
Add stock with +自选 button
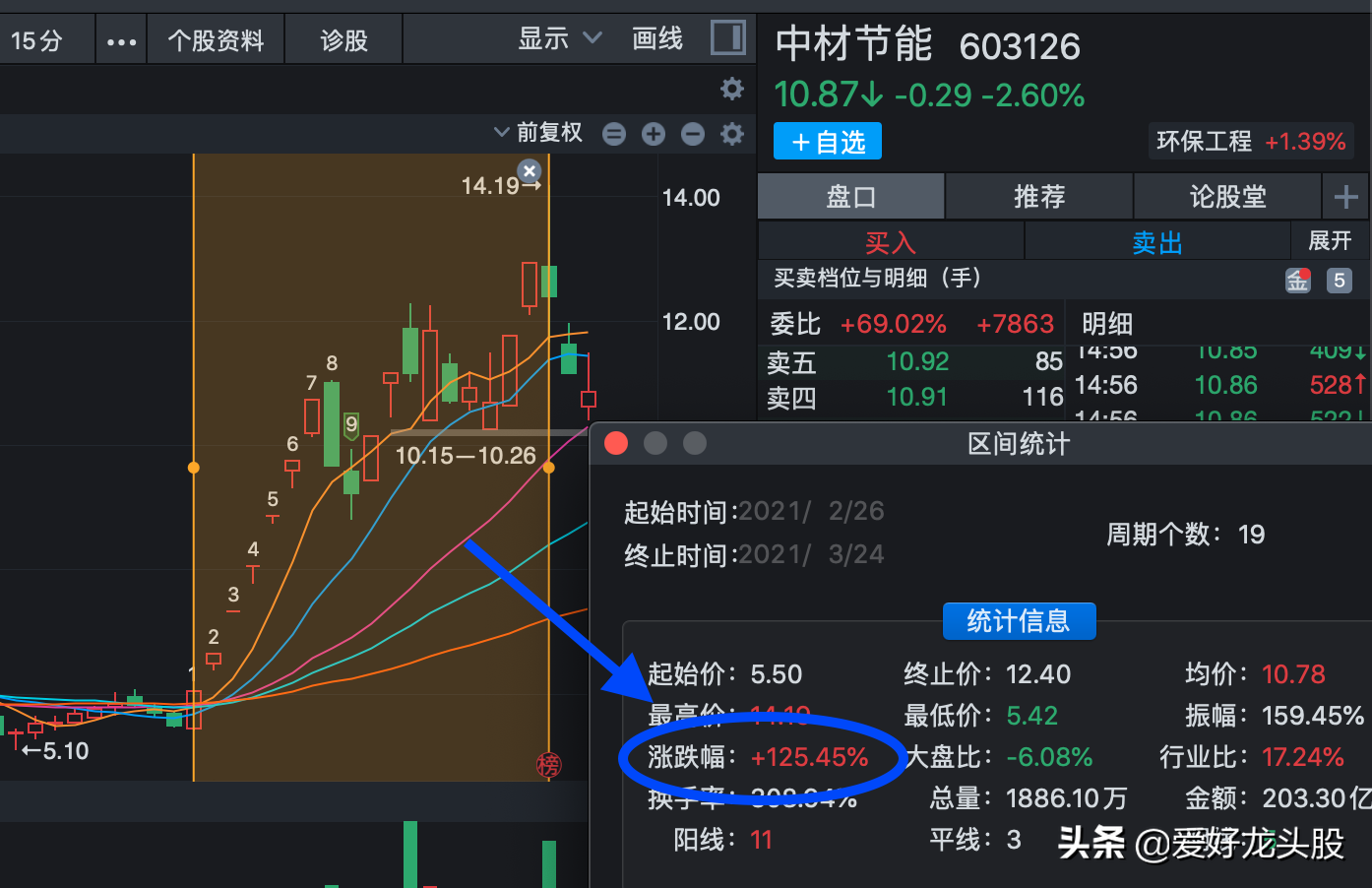tap(828, 142)
